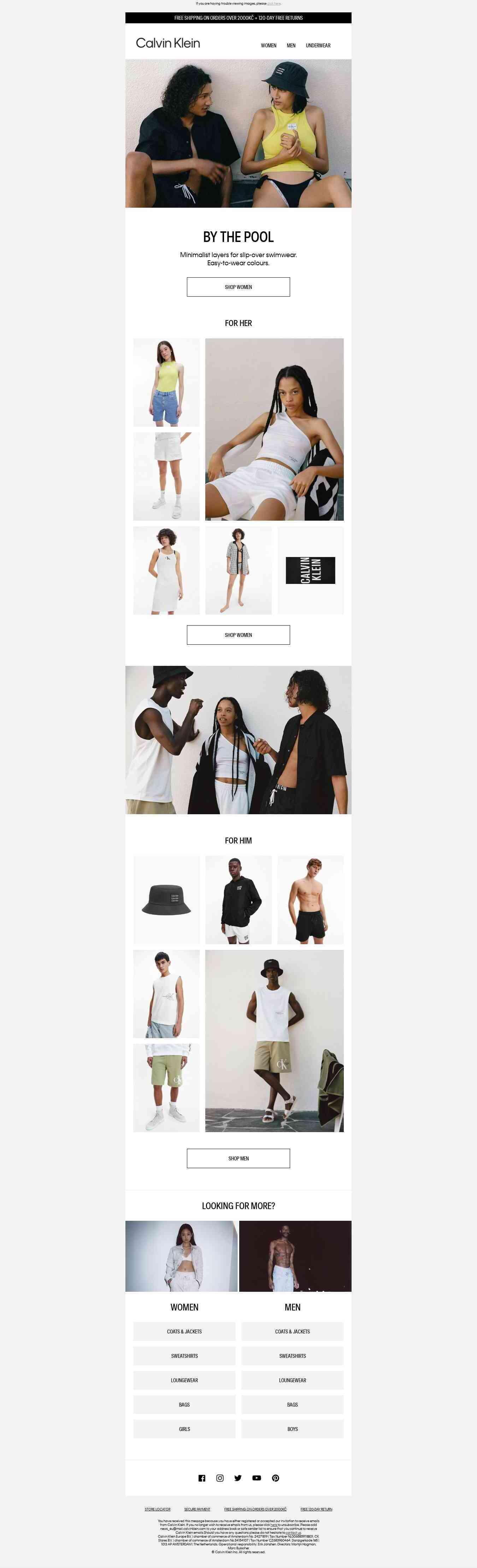
Task: Open the UNDERWEAR header link
Action: pyautogui.click(x=318, y=46)
